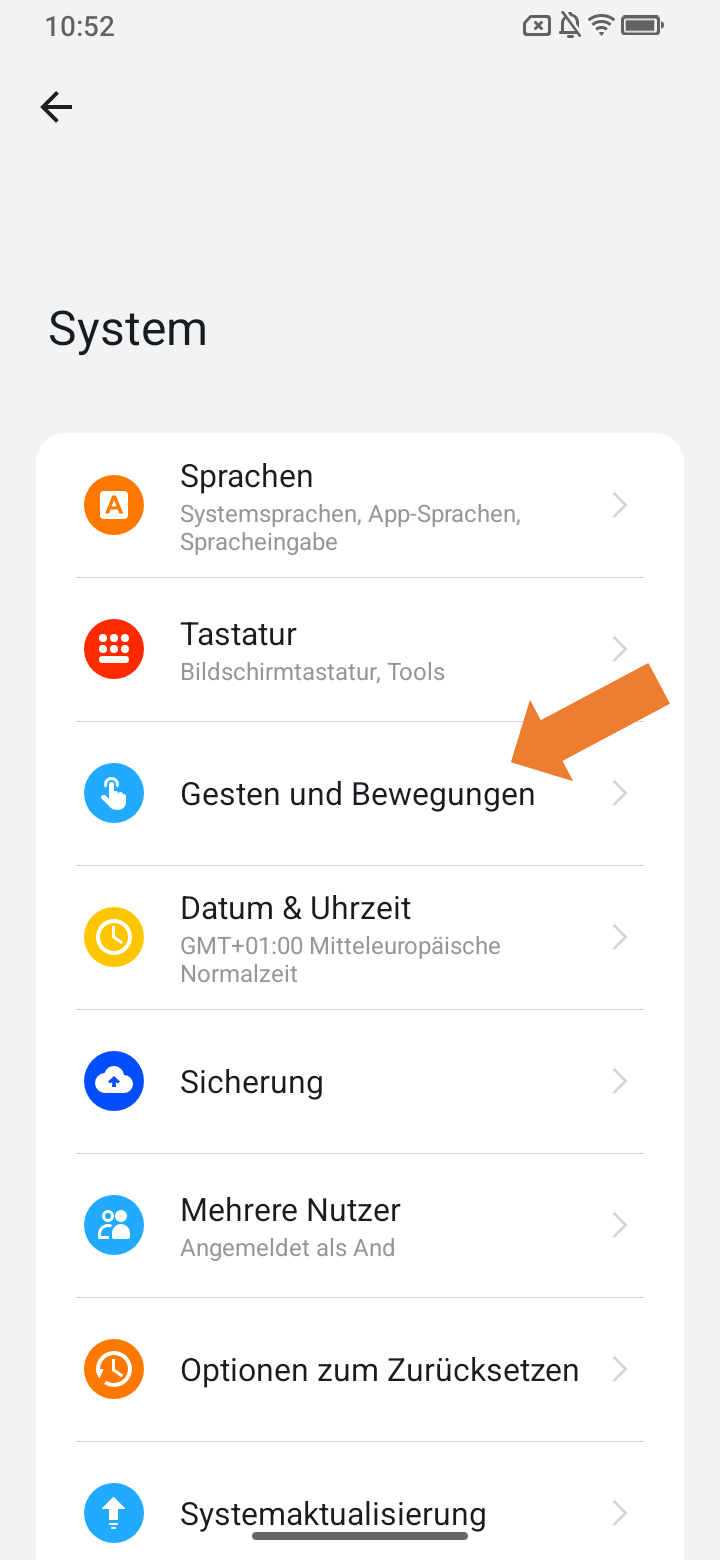Image resolution: width=720 pixels, height=1560 pixels.
Task: Open Gesten und Bewegungen
Action: point(358,794)
